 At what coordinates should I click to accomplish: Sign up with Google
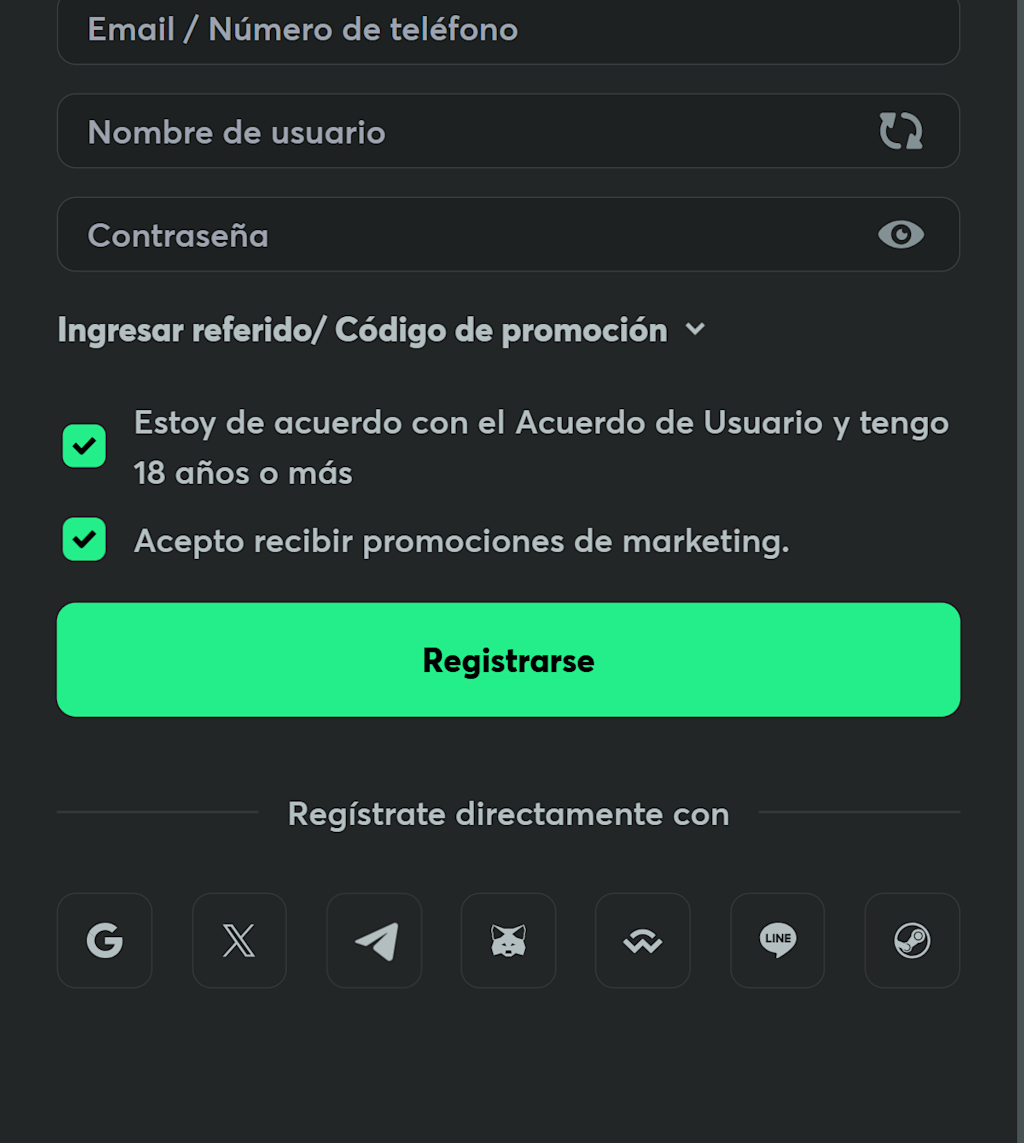105,941
